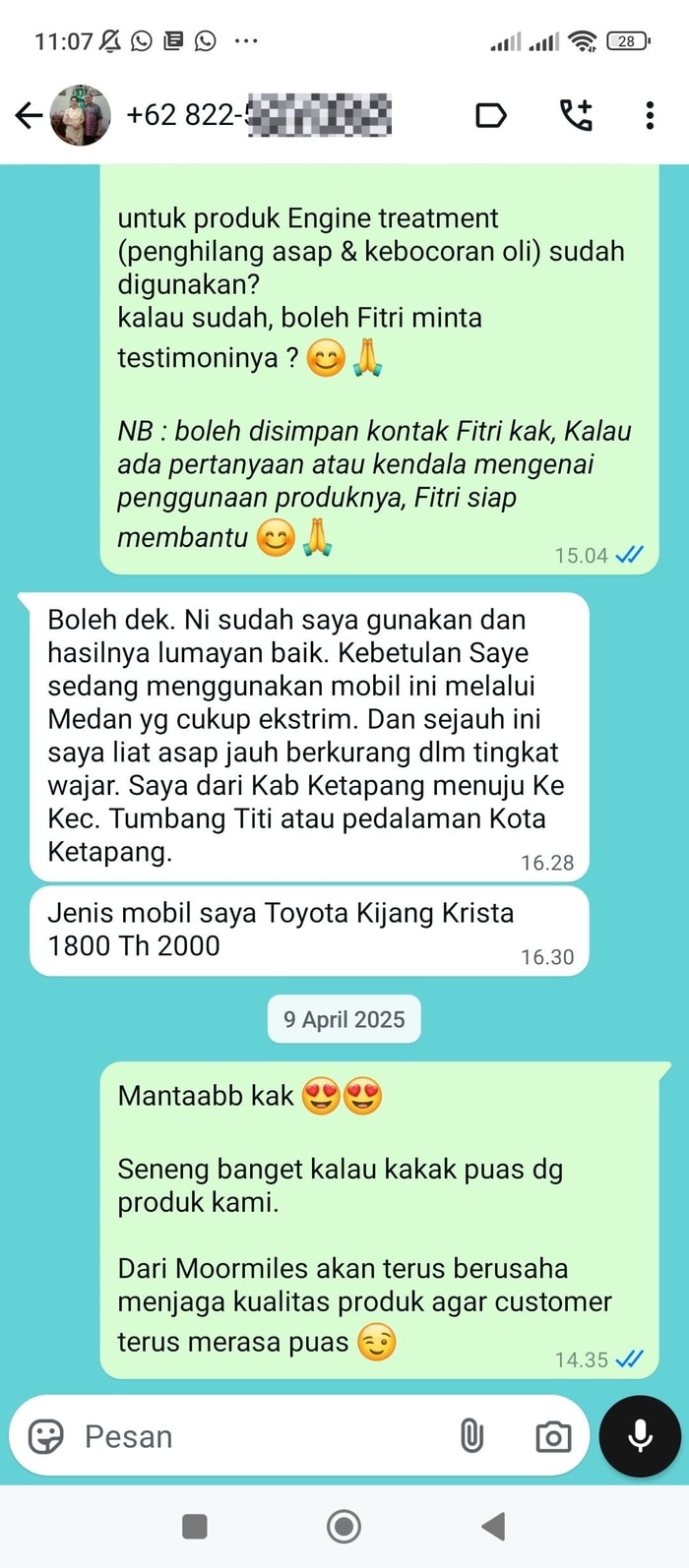This screenshot has width=689, height=1568.
Task: Open the label tag icon
Action: [490, 116]
